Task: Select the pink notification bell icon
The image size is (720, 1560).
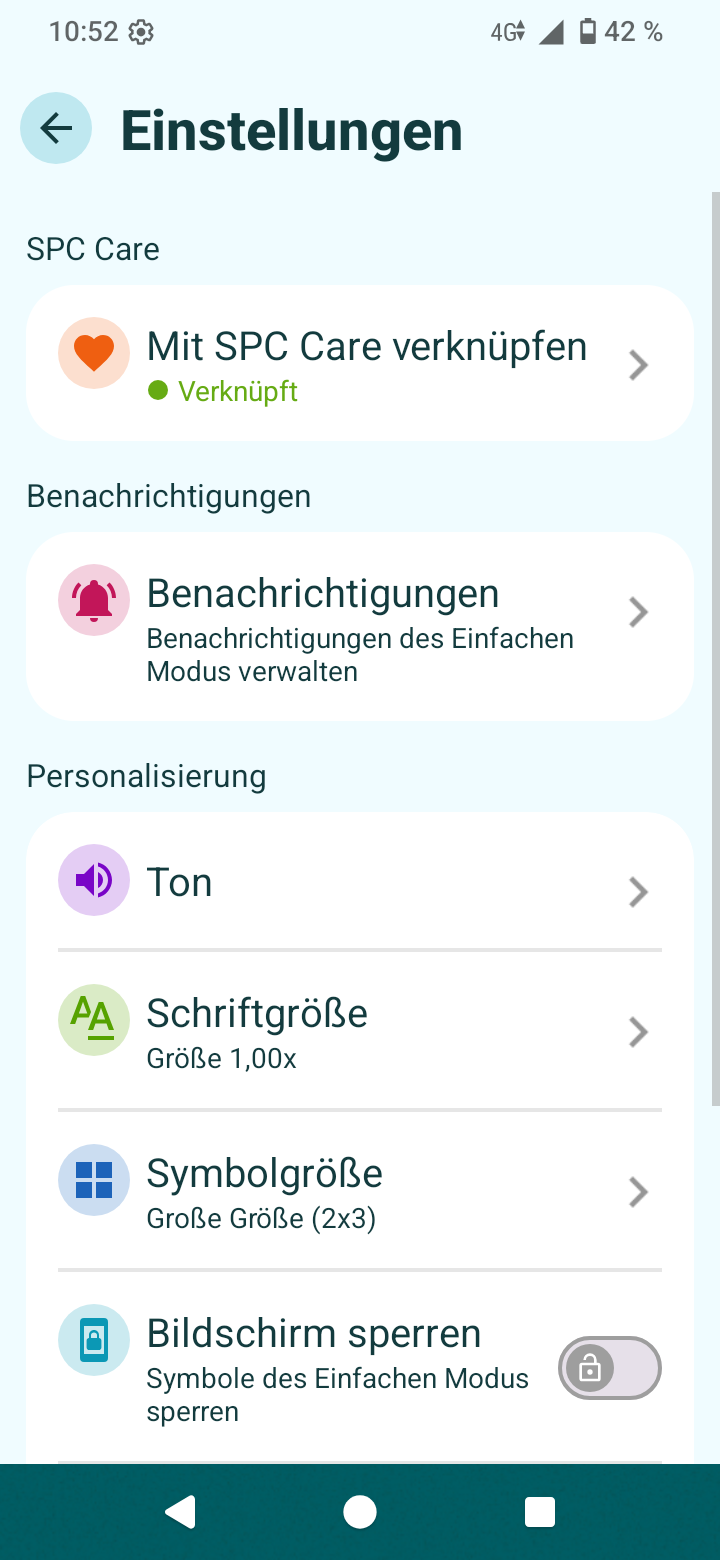Action: tap(93, 599)
